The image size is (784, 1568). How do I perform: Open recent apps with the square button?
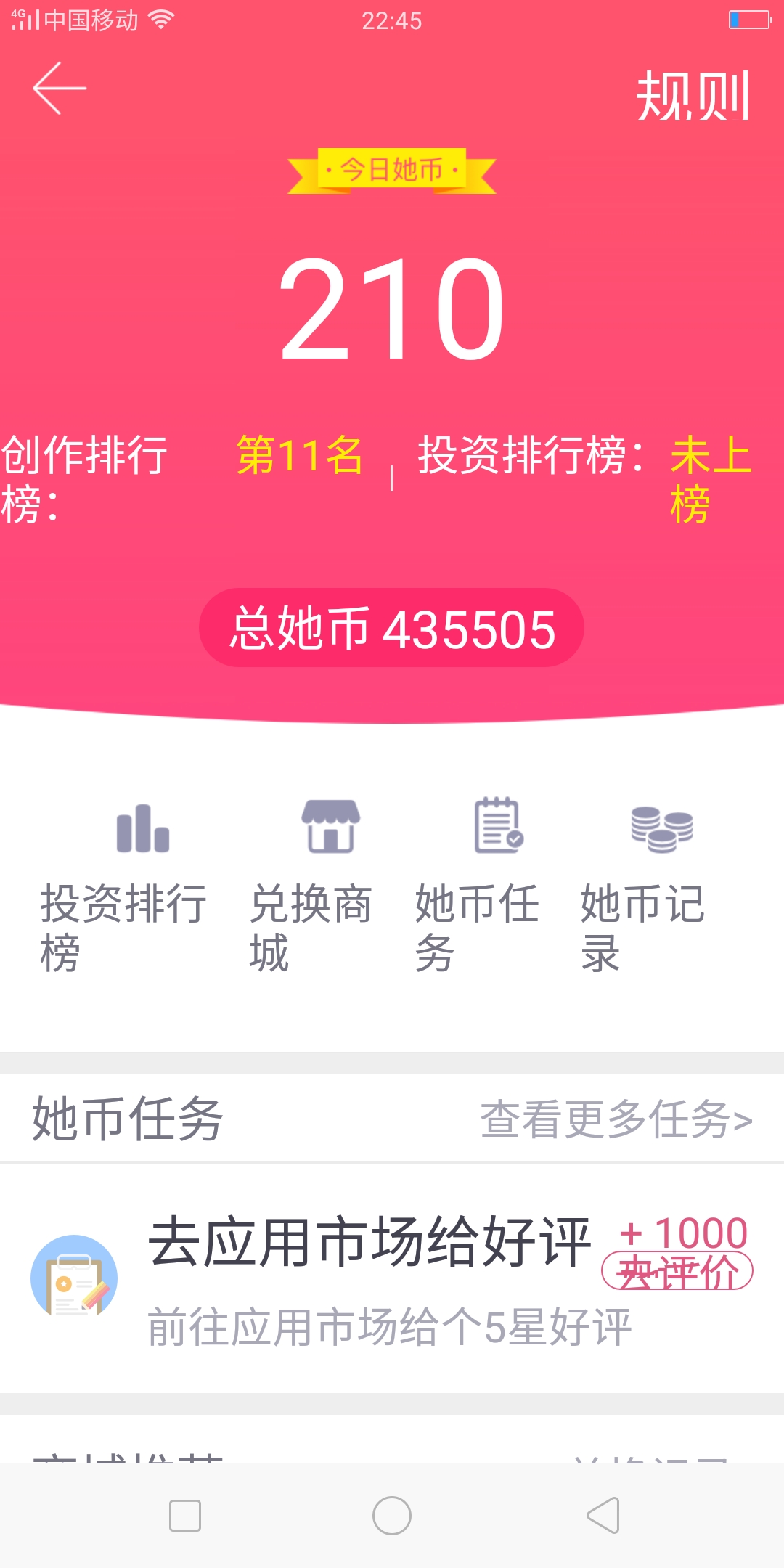click(185, 1516)
